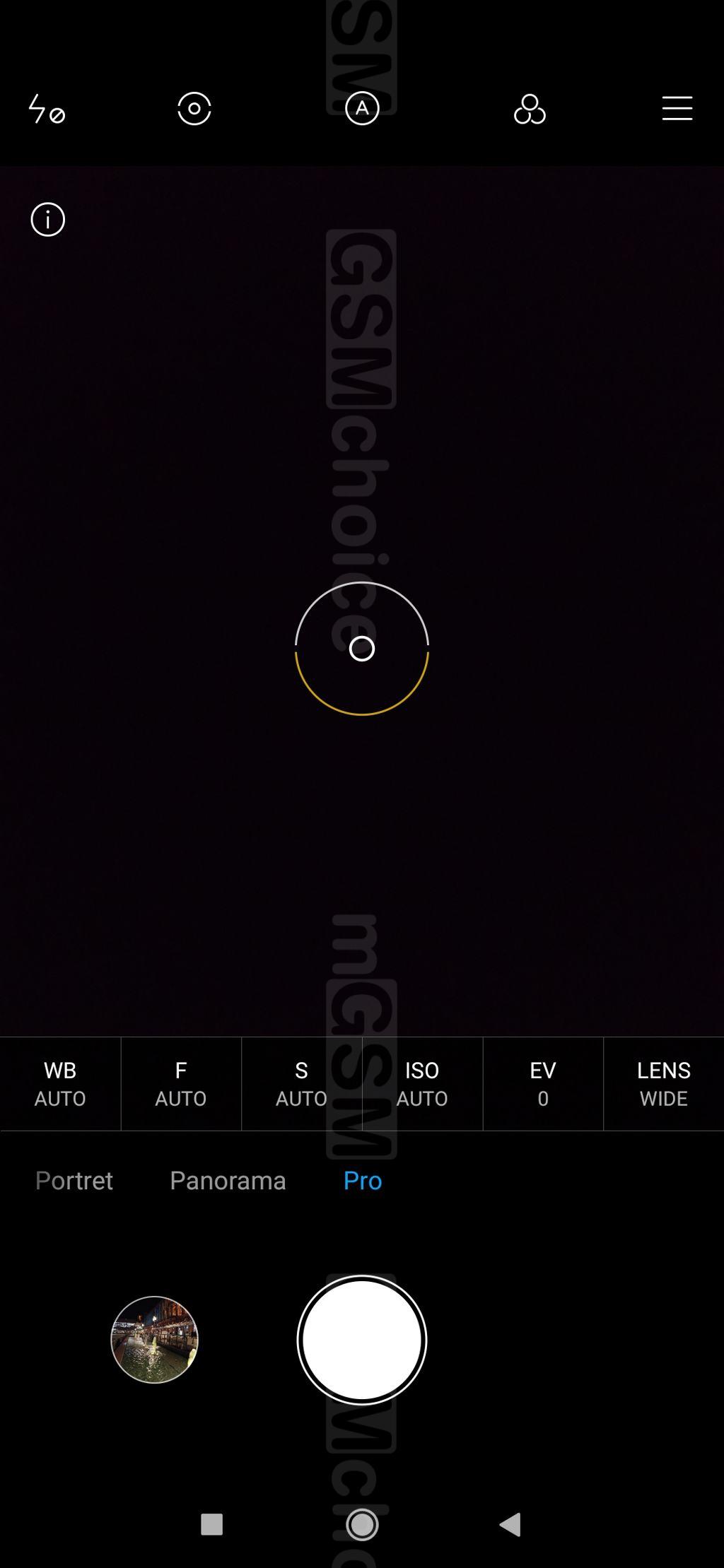Viewport: 724px width, 1568px height.
Task: Show the info icon details
Action: pos(48,220)
